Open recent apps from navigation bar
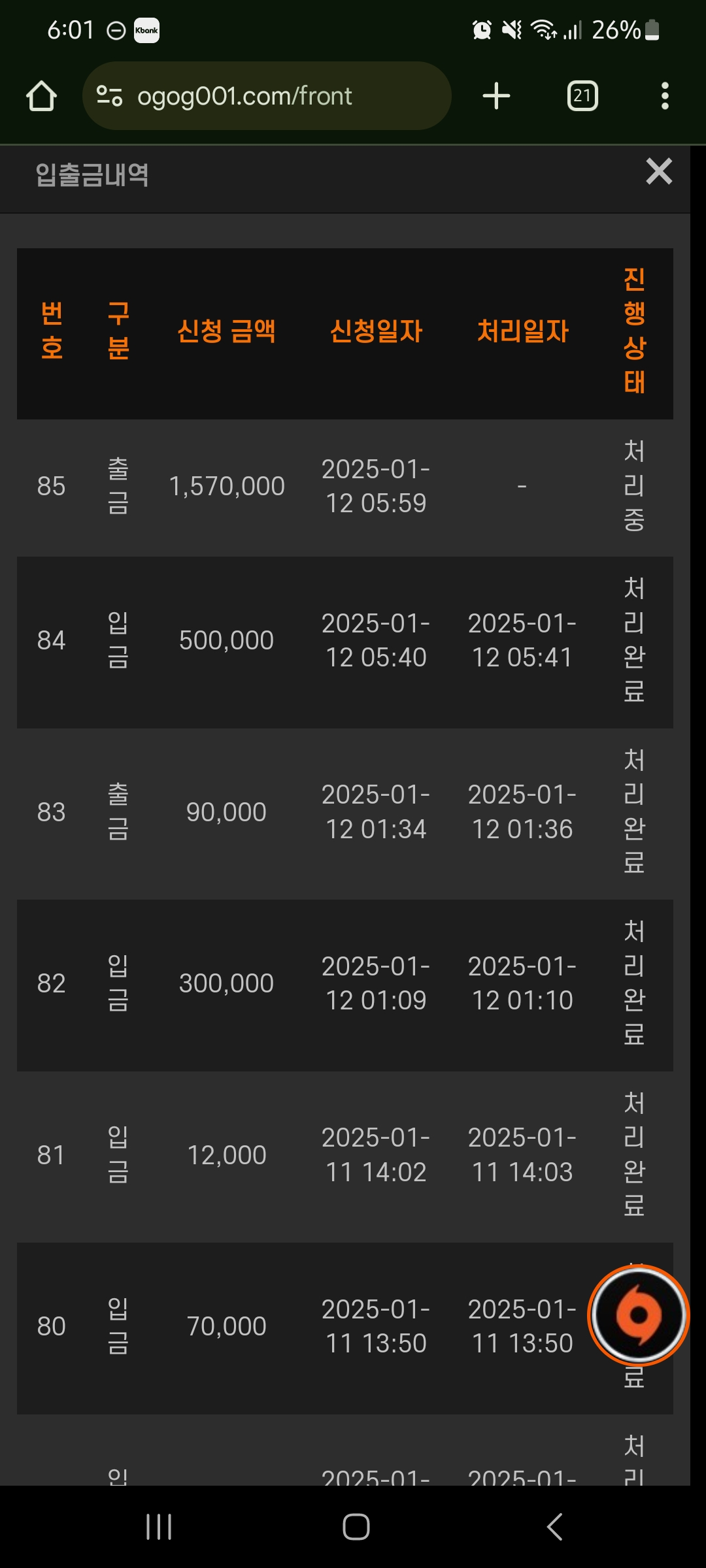This screenshot has width=706, height=1568. [x=159, y=1527]
